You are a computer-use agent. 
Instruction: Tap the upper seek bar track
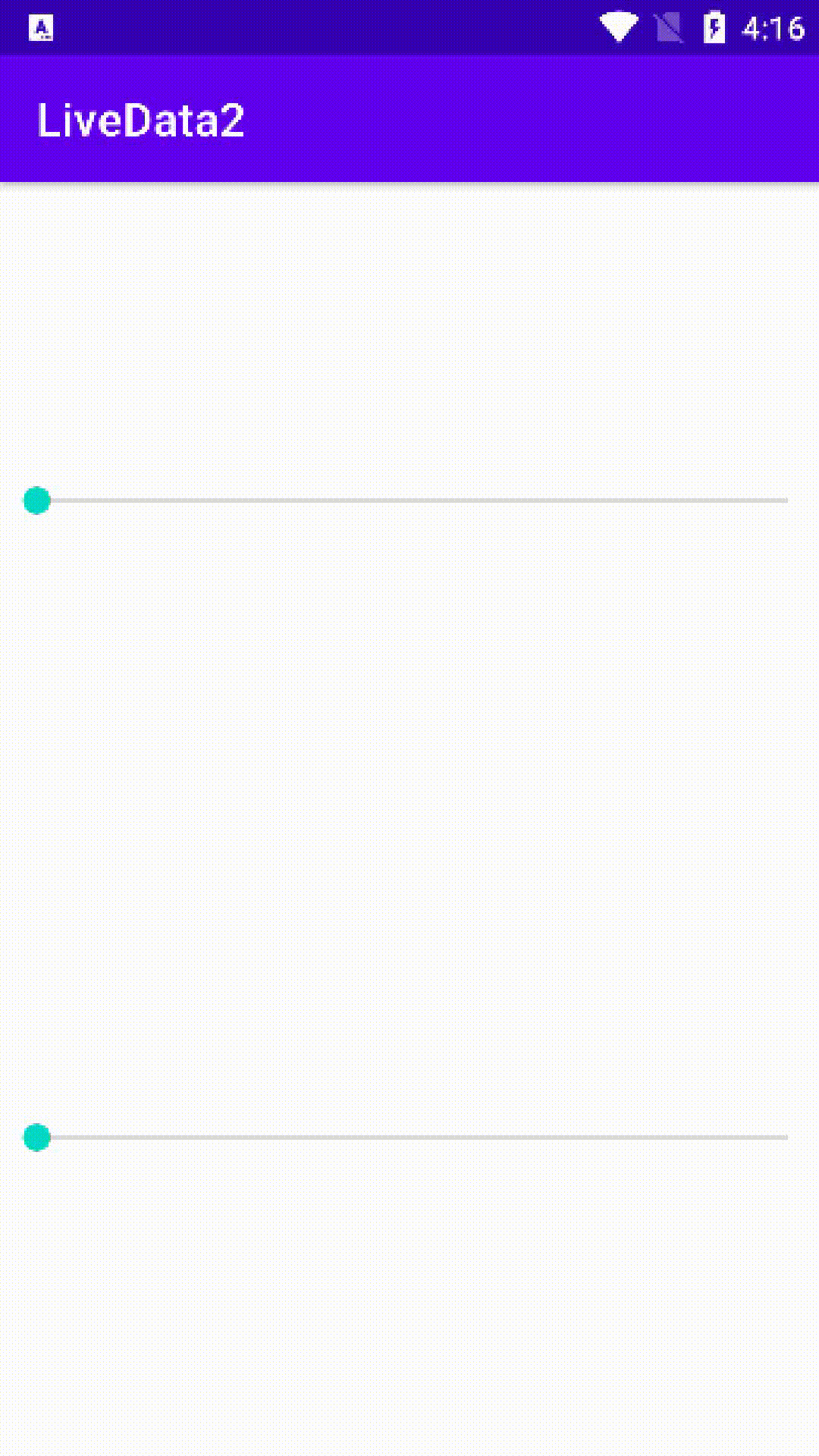pyautogui.click(x=409, y=500)
